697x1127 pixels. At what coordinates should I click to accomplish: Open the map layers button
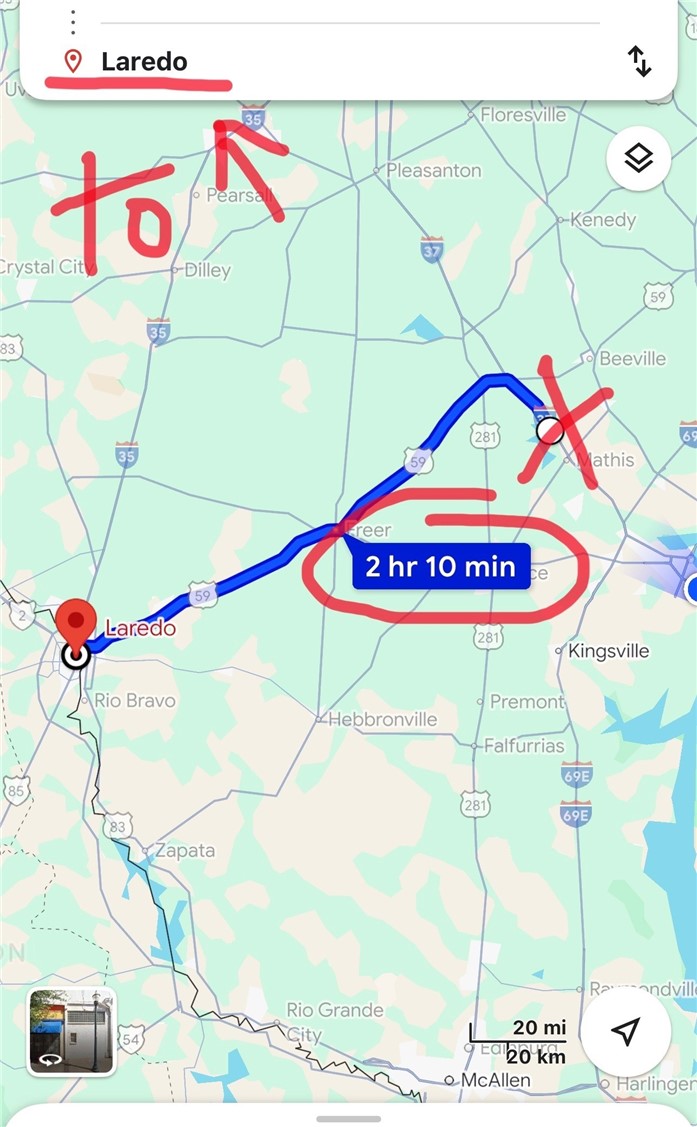pyautogui.click(x=638, y=158)
